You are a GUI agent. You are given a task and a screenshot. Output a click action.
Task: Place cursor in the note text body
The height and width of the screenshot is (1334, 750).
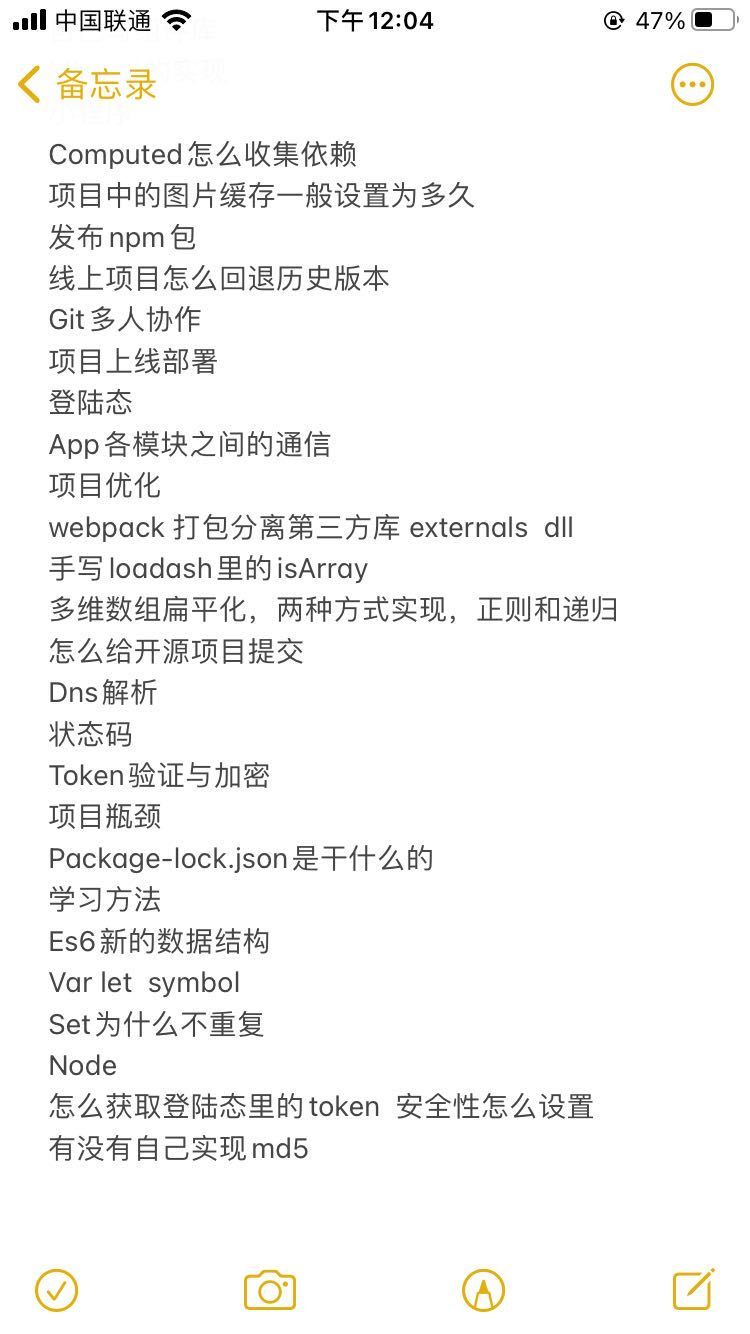[x=330, y=650]
